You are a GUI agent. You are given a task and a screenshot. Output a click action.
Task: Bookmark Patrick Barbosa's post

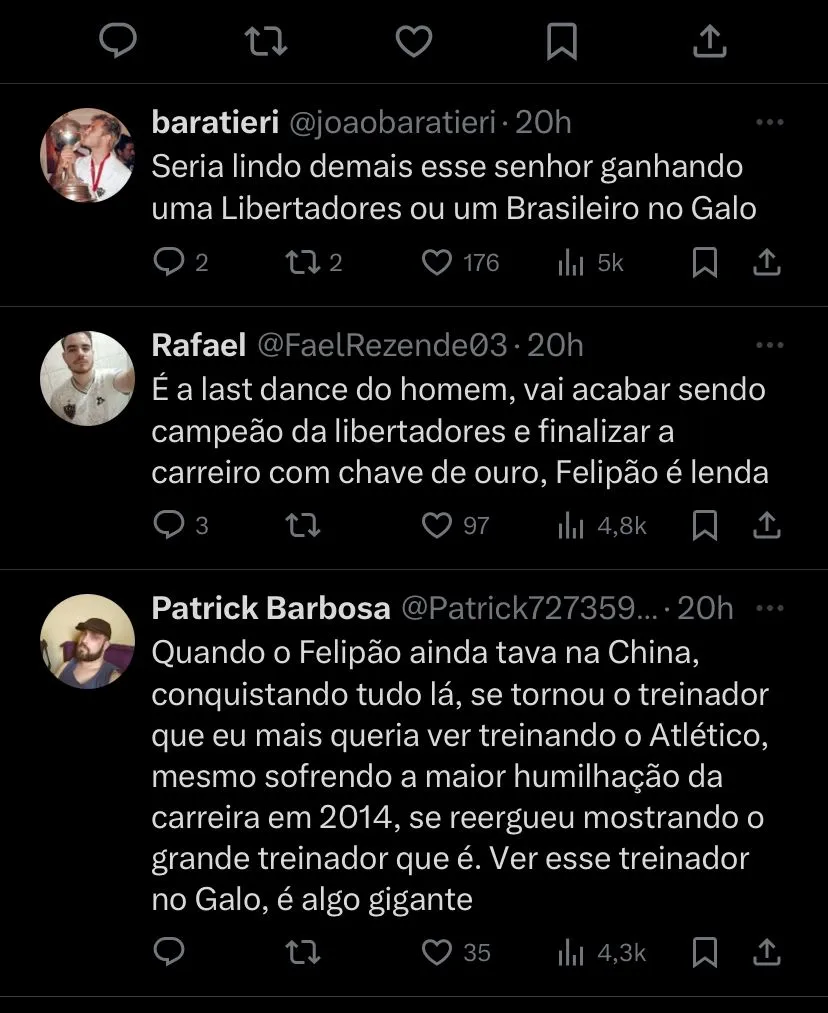705,952
